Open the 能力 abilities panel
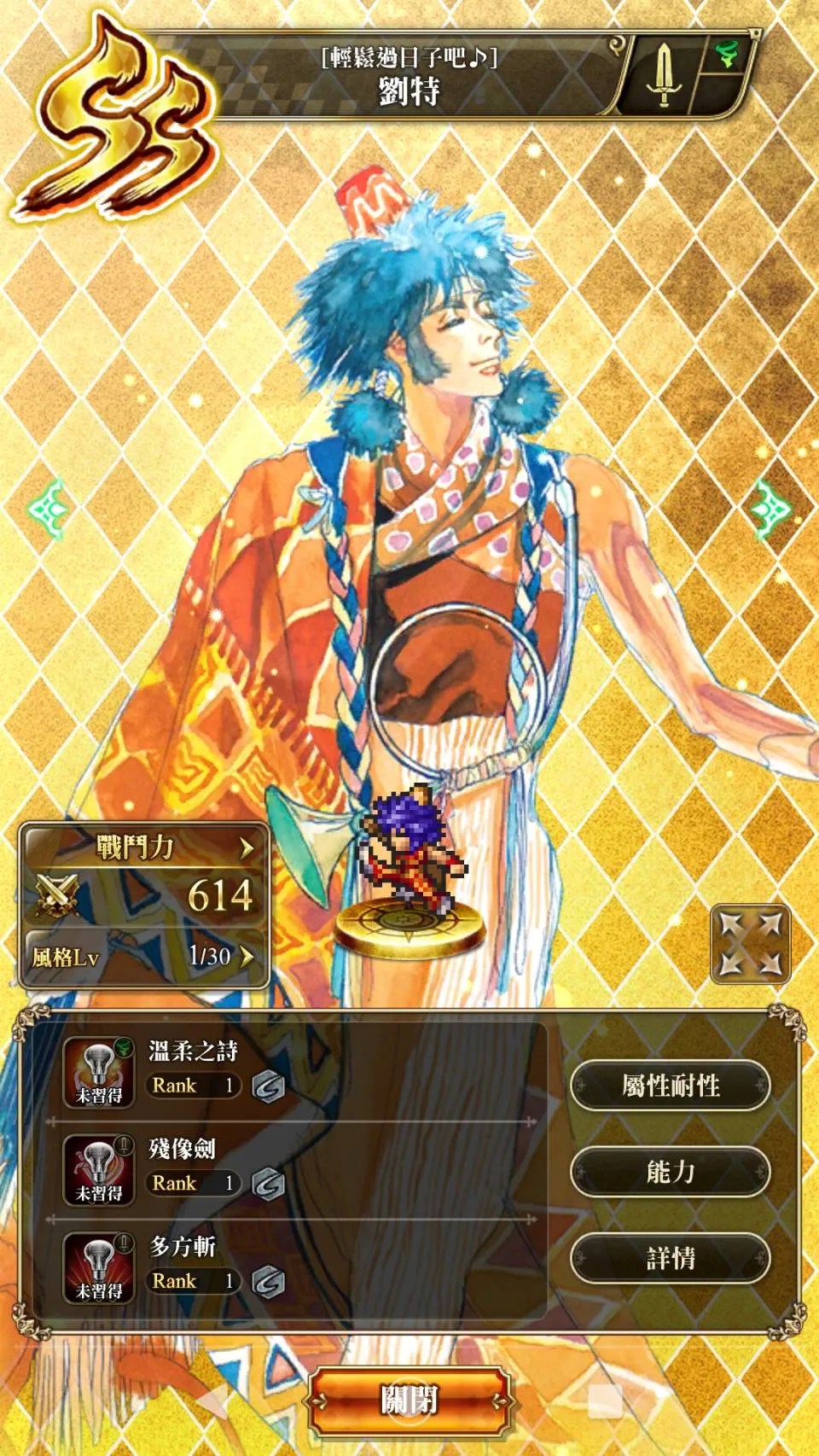Screen dimensions: 819x1456 (671, 1172)
